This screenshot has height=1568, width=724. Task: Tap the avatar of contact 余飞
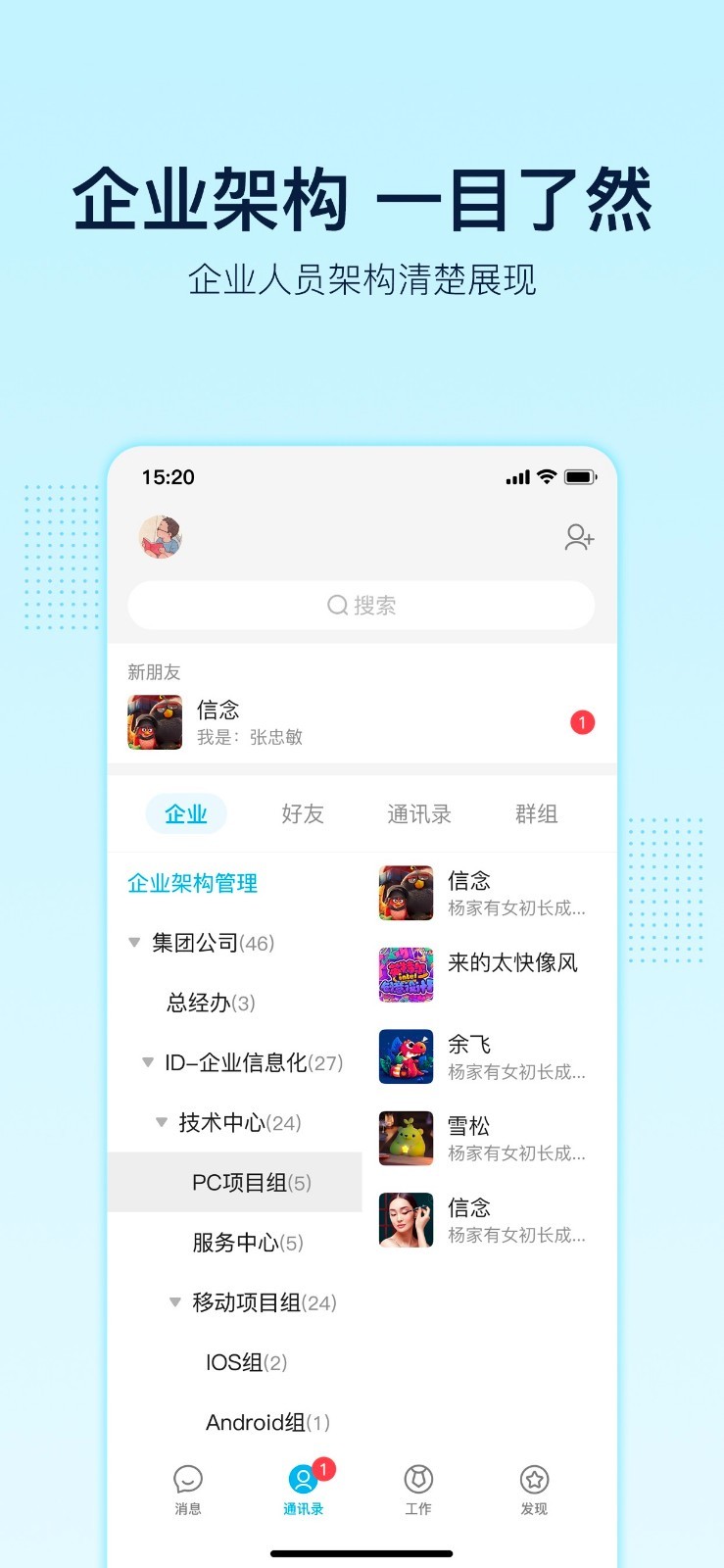pyautogui.click(x=406, y=1056)
